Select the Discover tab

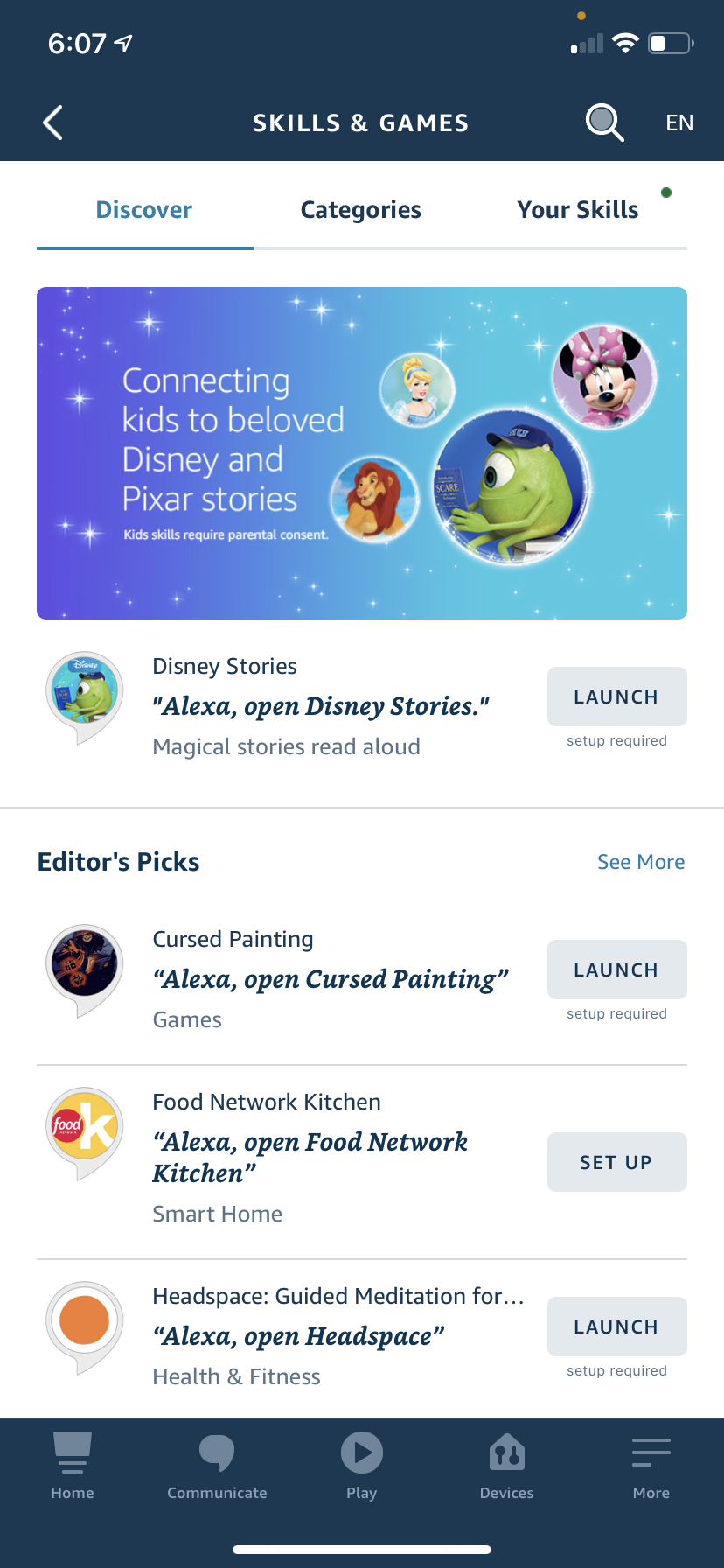pos(144,210)
